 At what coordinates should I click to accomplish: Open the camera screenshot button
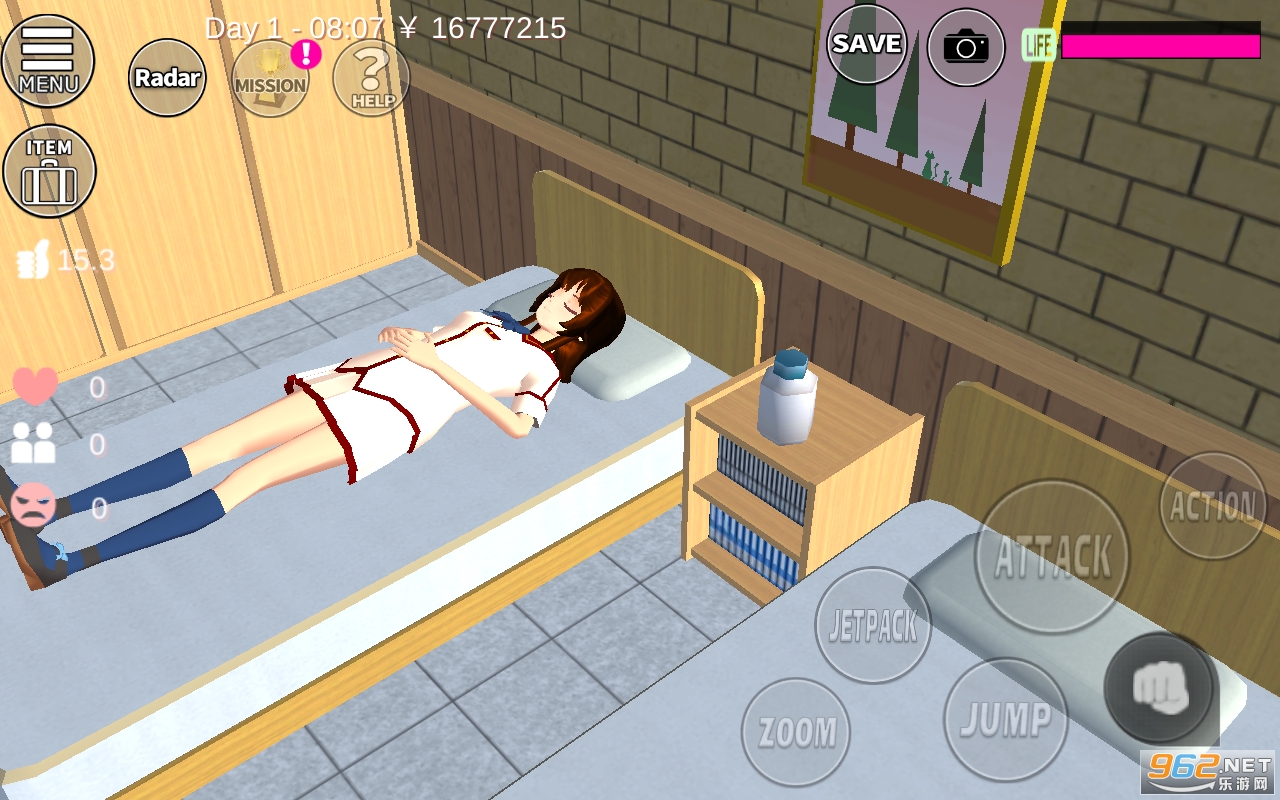[965, 47]
